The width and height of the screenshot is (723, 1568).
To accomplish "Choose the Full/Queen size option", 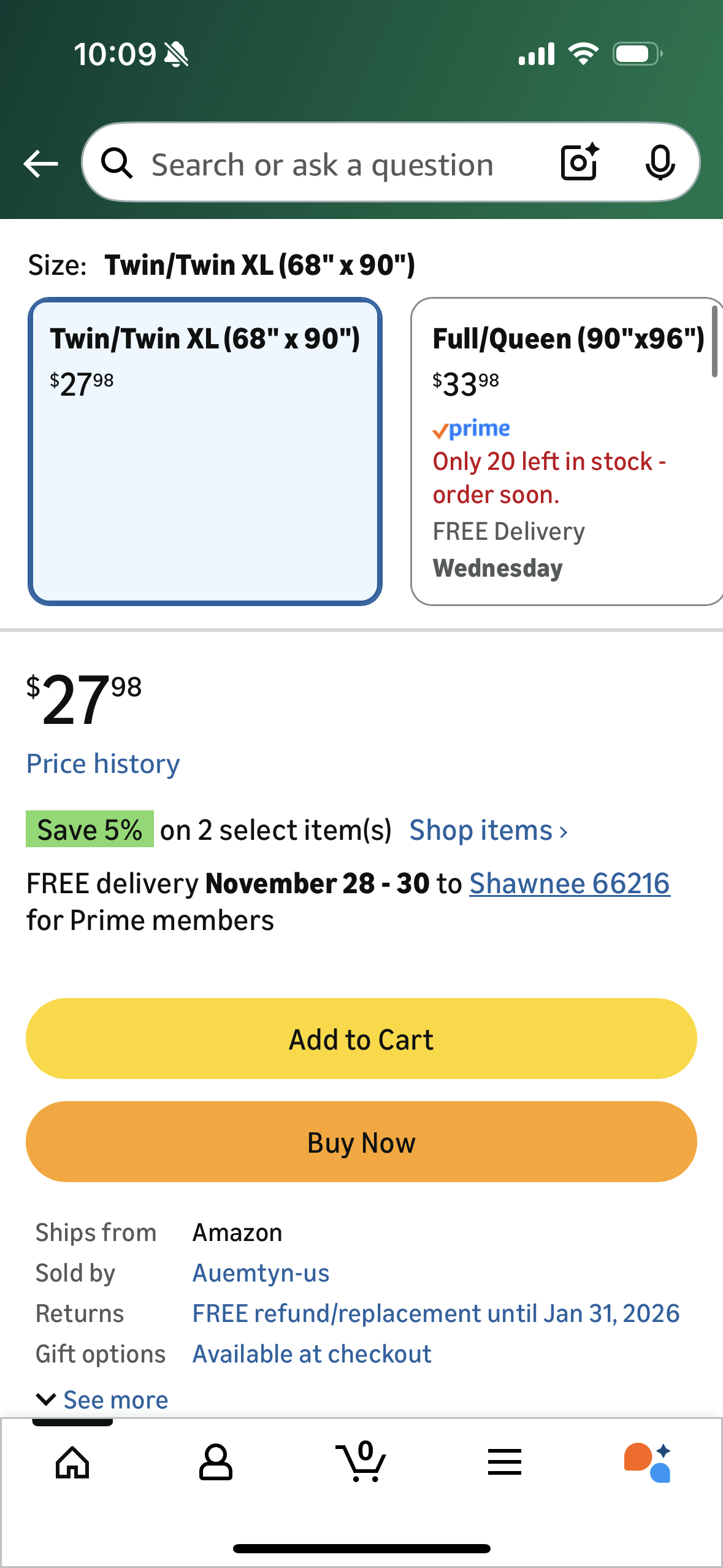I will pyautogui.click(x=567, y=451).
